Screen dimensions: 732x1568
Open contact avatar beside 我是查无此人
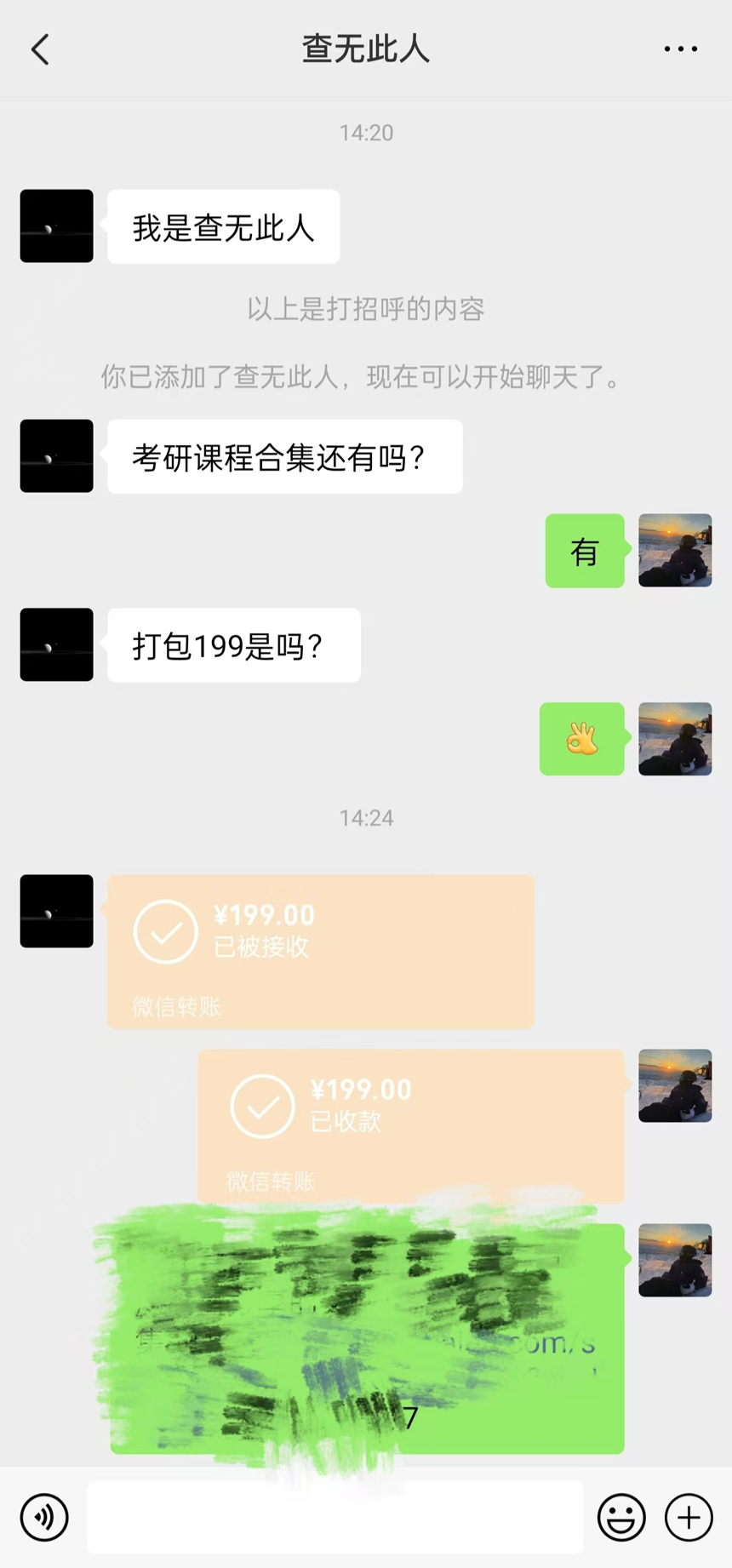coord(56,226)
